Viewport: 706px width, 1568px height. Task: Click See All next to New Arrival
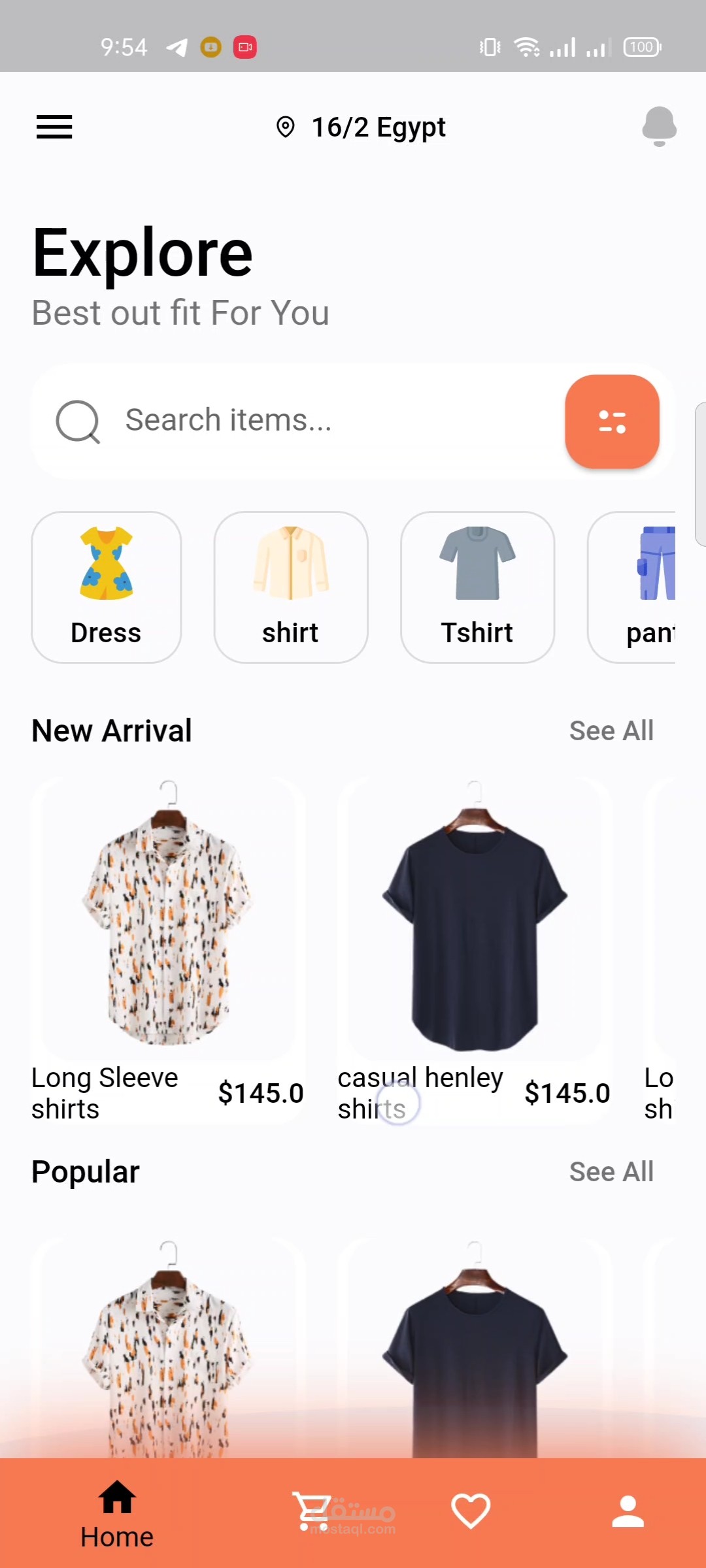click(611, 730)
